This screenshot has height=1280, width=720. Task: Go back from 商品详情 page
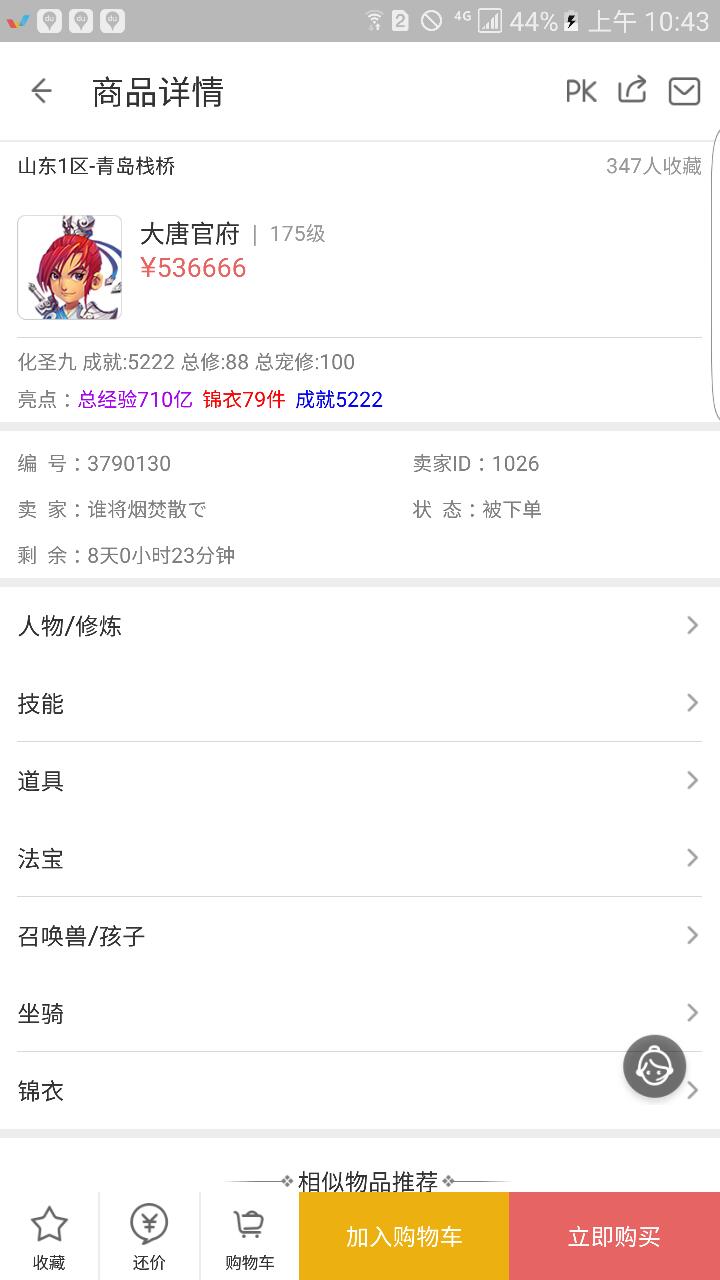(x=41, y=91)
